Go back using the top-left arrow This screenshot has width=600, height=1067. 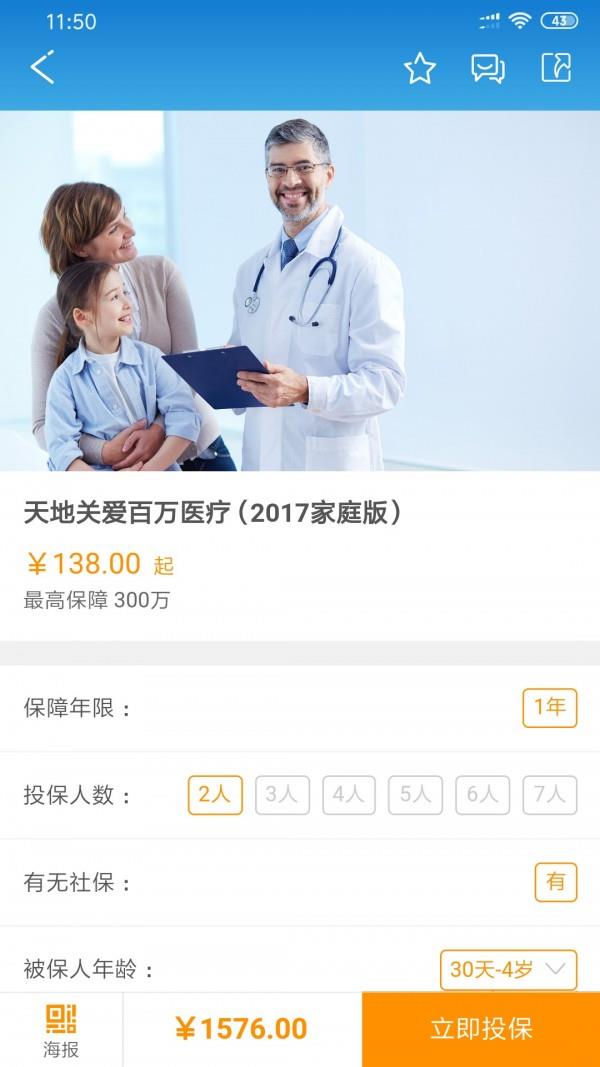42,67
